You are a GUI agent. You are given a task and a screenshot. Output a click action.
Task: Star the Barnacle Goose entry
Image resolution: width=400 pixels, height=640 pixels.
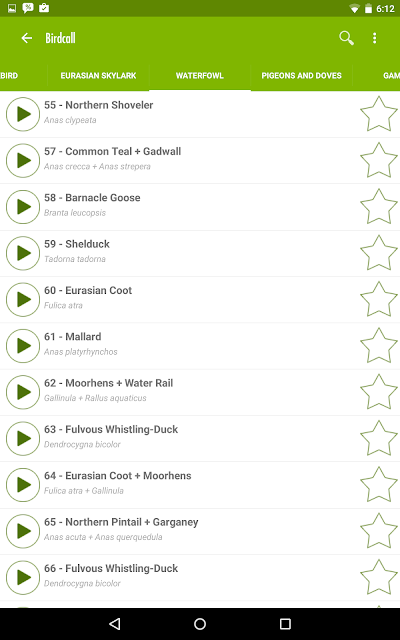pos(379,207)
